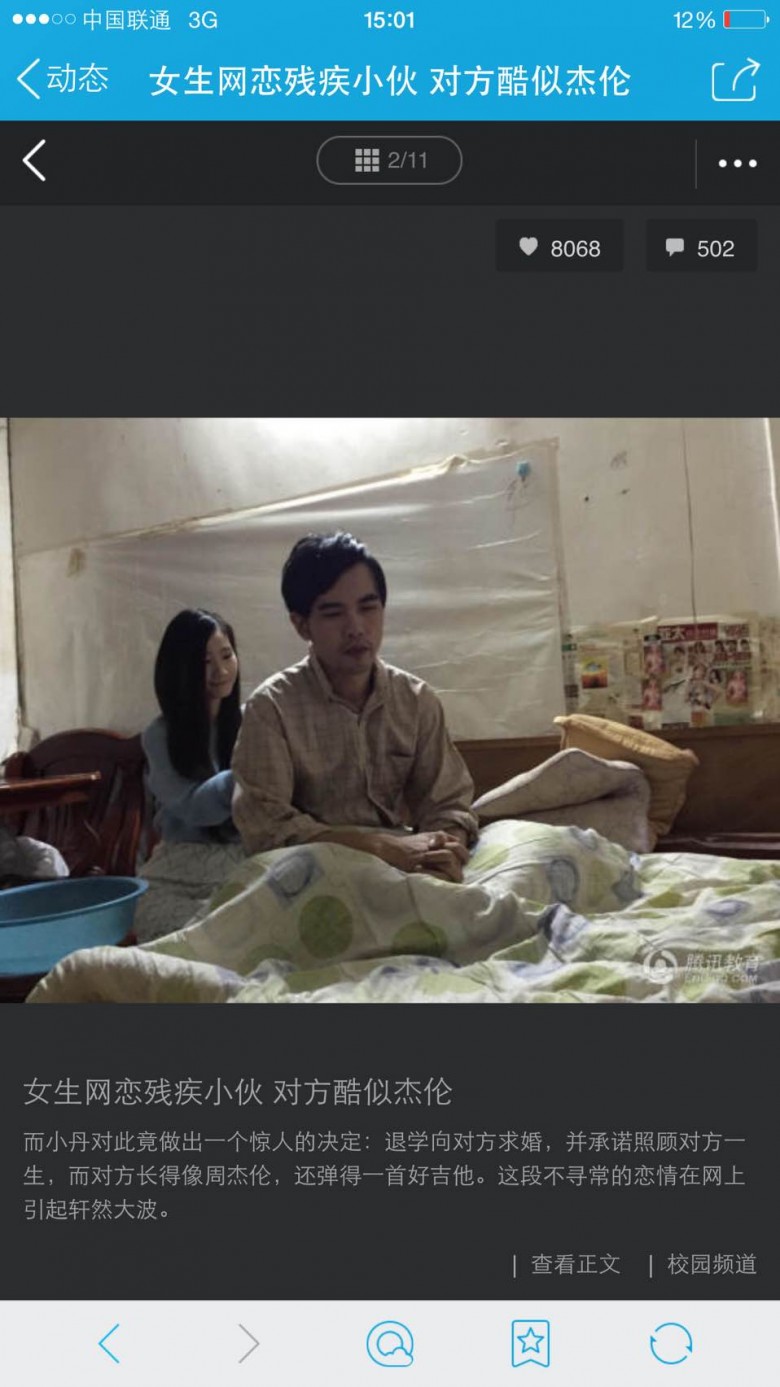Navigate forward in the browser toolbar
This screenshot has width=780, height=1387.
click(x=249, y=1343)
